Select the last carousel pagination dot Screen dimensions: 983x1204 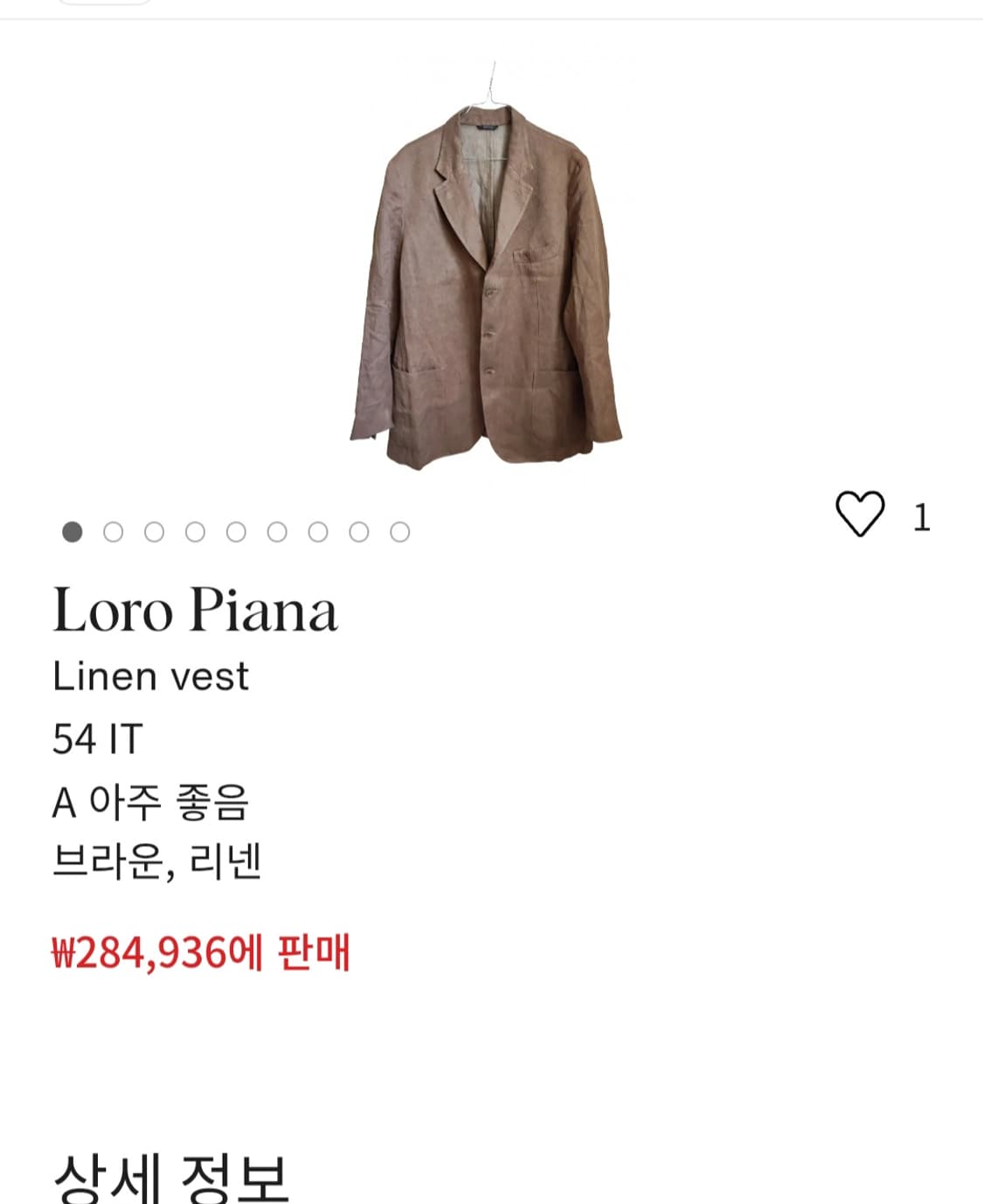(x=401, y=530)
